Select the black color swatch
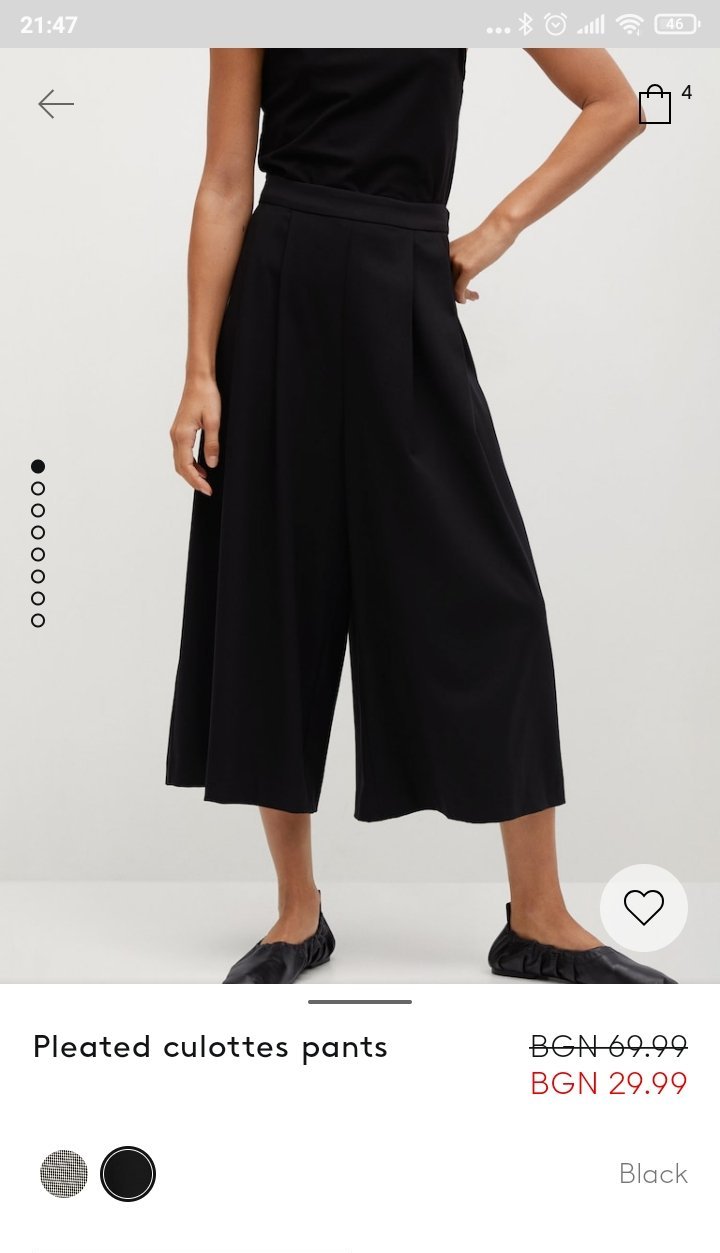This screenshot has height=1253, width=720. click(x=128, y=1173)
